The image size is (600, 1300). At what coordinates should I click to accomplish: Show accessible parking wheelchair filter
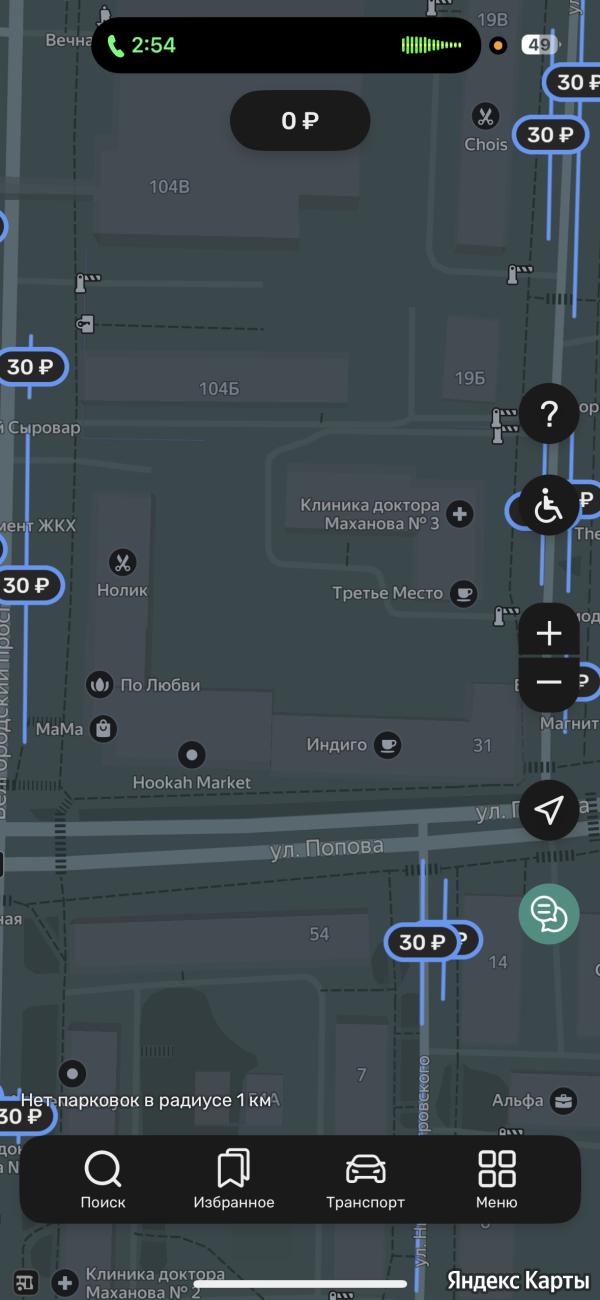tap(549, 506)
